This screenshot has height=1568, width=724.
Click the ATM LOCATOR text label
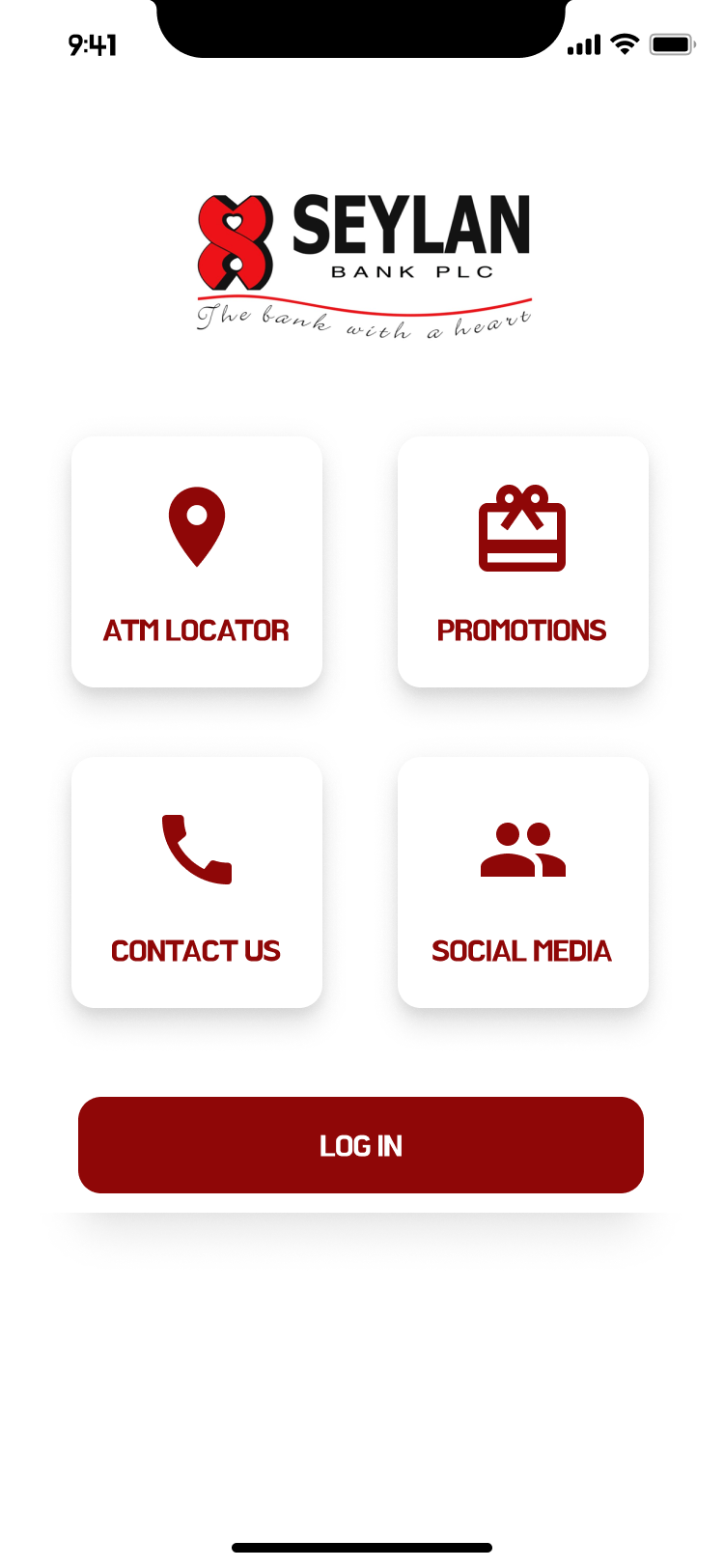point(197,630)
